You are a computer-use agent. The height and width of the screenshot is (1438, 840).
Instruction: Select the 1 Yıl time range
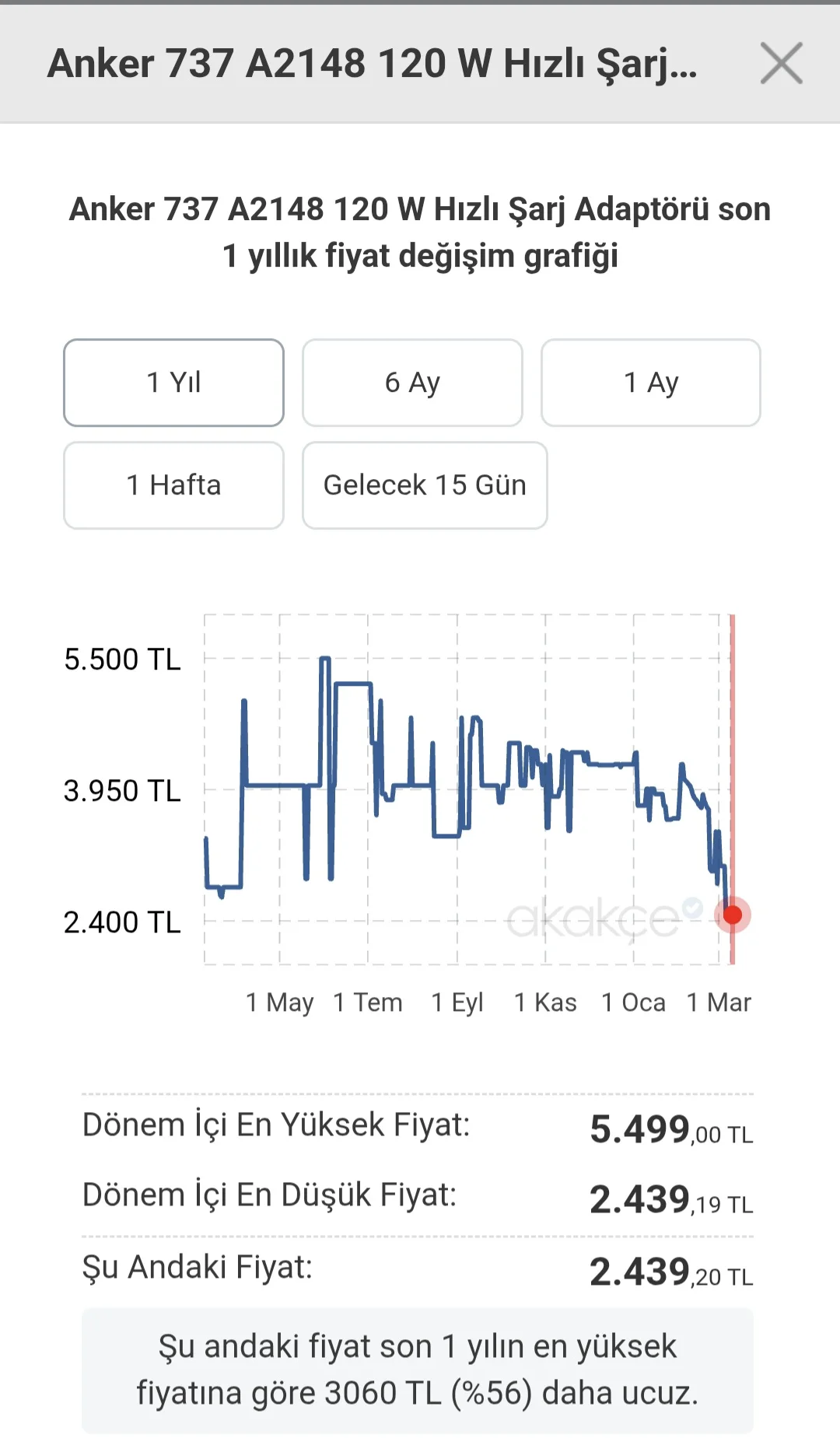[173, 383]
